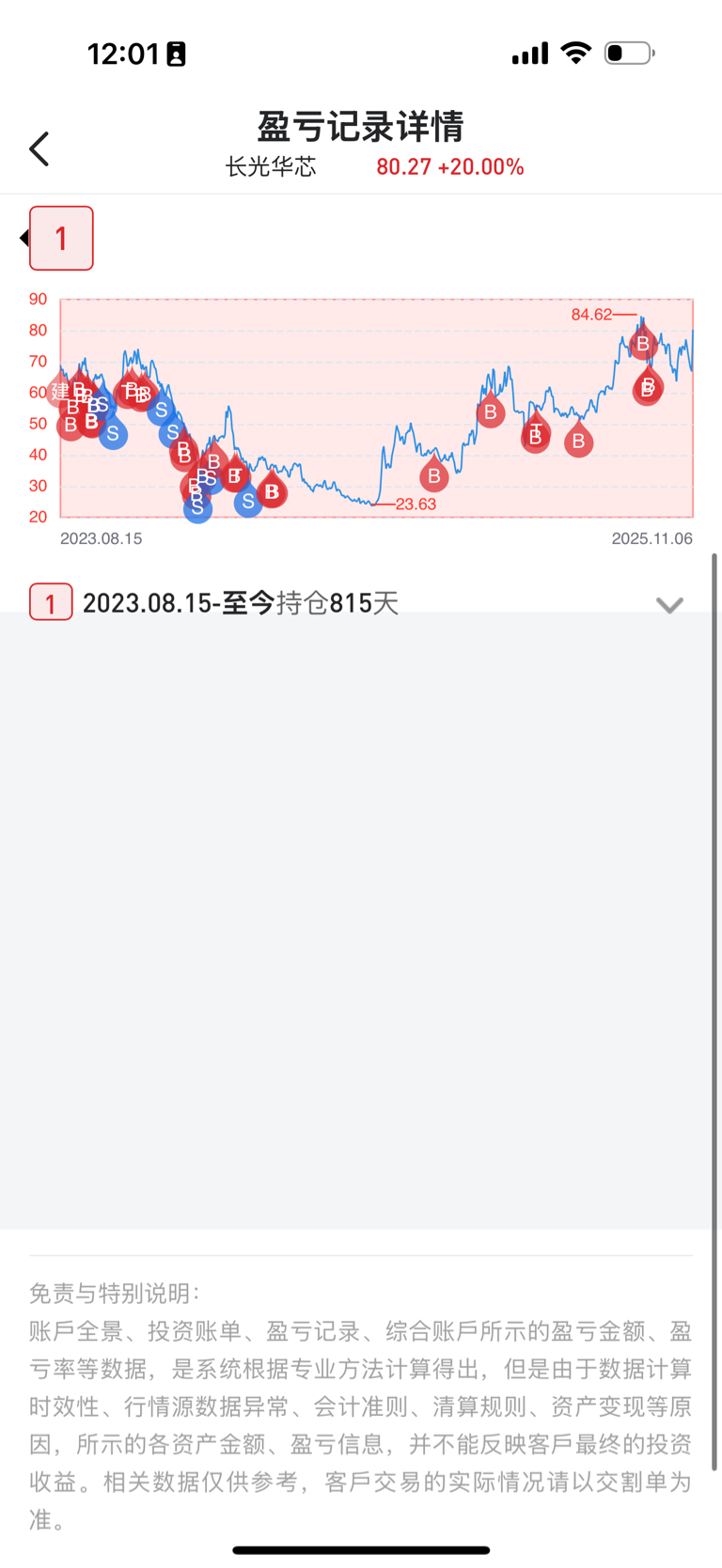Go back from the profit-loss record details

click(39, 148)
